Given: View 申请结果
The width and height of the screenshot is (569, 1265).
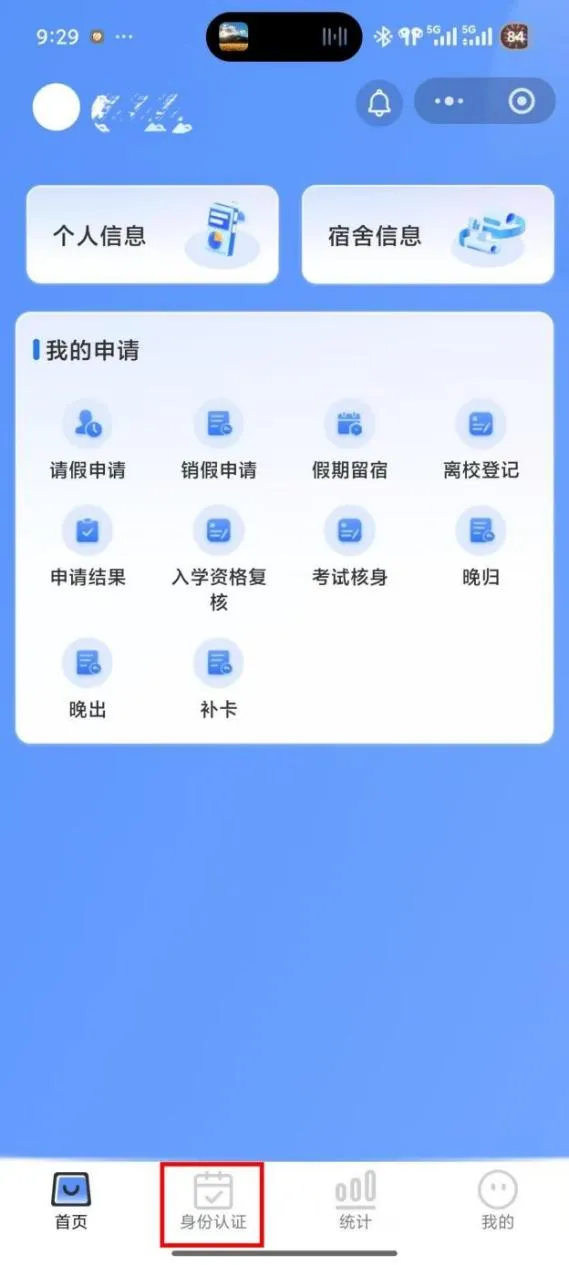Looking at the screenshot, I should click(88, 547).
